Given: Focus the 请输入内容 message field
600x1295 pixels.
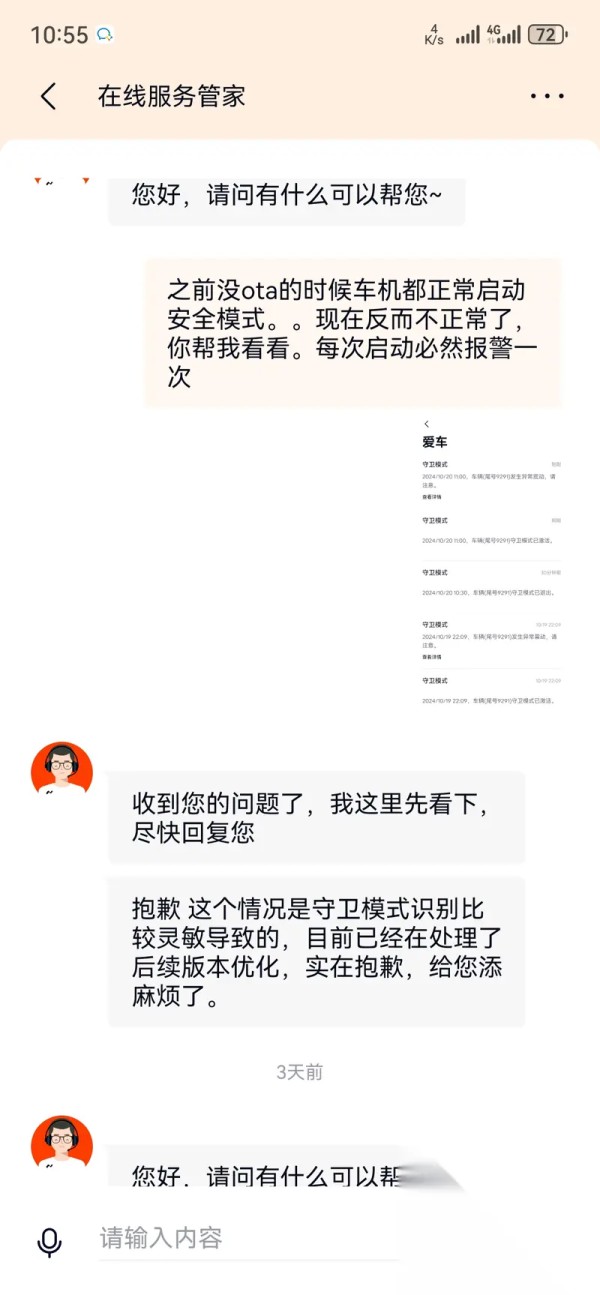Looking at the screenshot, I should coord(250,1238).
